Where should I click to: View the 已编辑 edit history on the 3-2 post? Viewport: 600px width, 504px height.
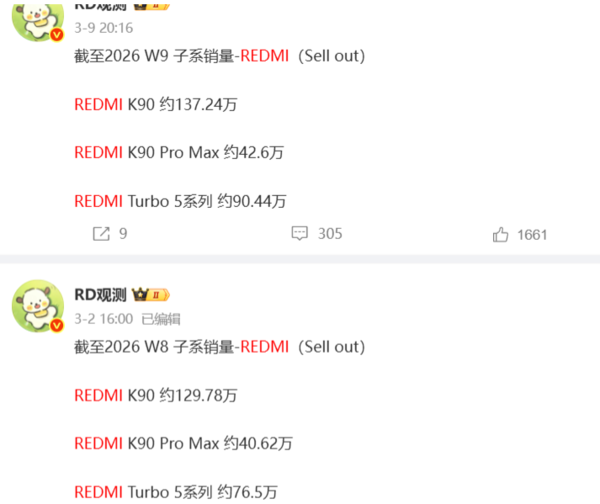161,319
